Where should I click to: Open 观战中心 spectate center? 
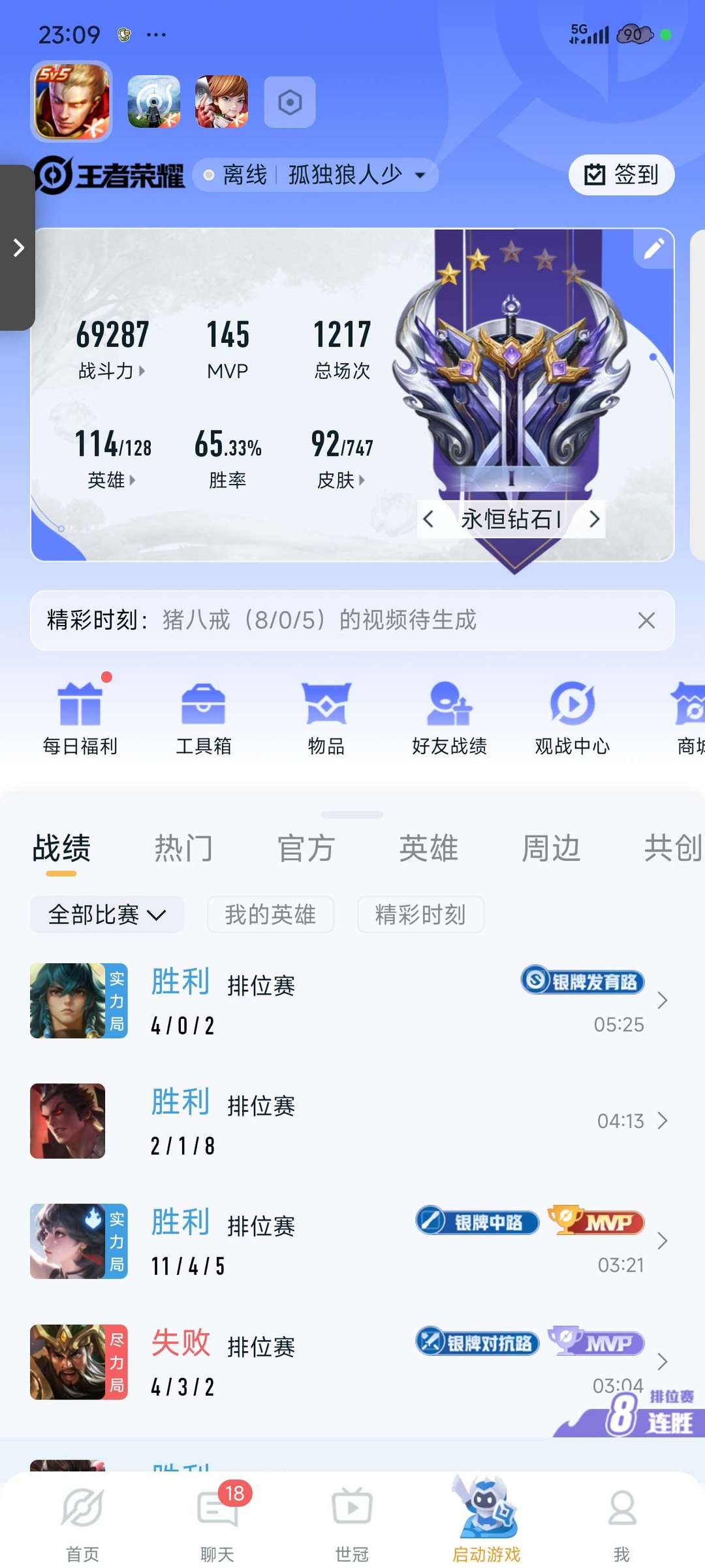click(572, 716)
